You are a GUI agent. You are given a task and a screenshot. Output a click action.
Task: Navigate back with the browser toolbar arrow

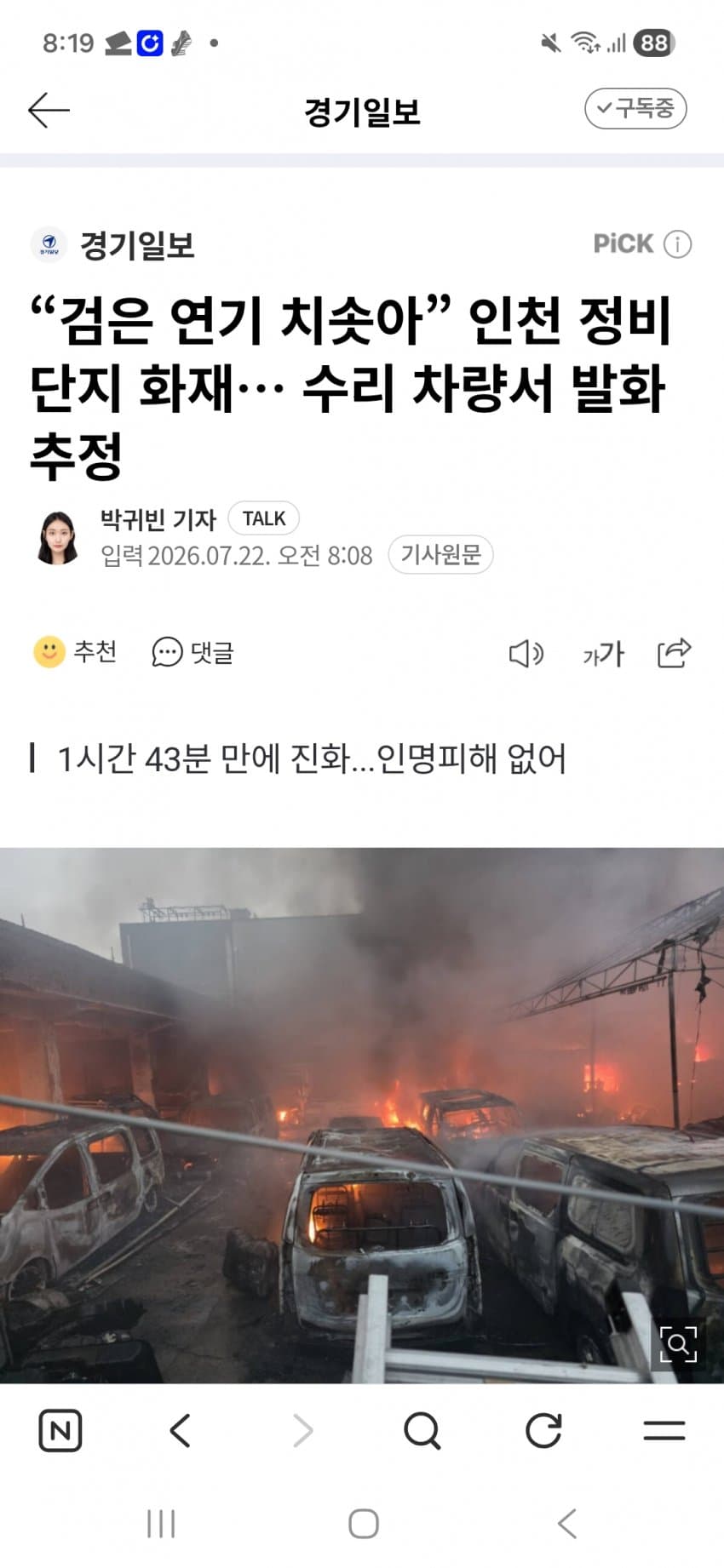coord(180,1430)
